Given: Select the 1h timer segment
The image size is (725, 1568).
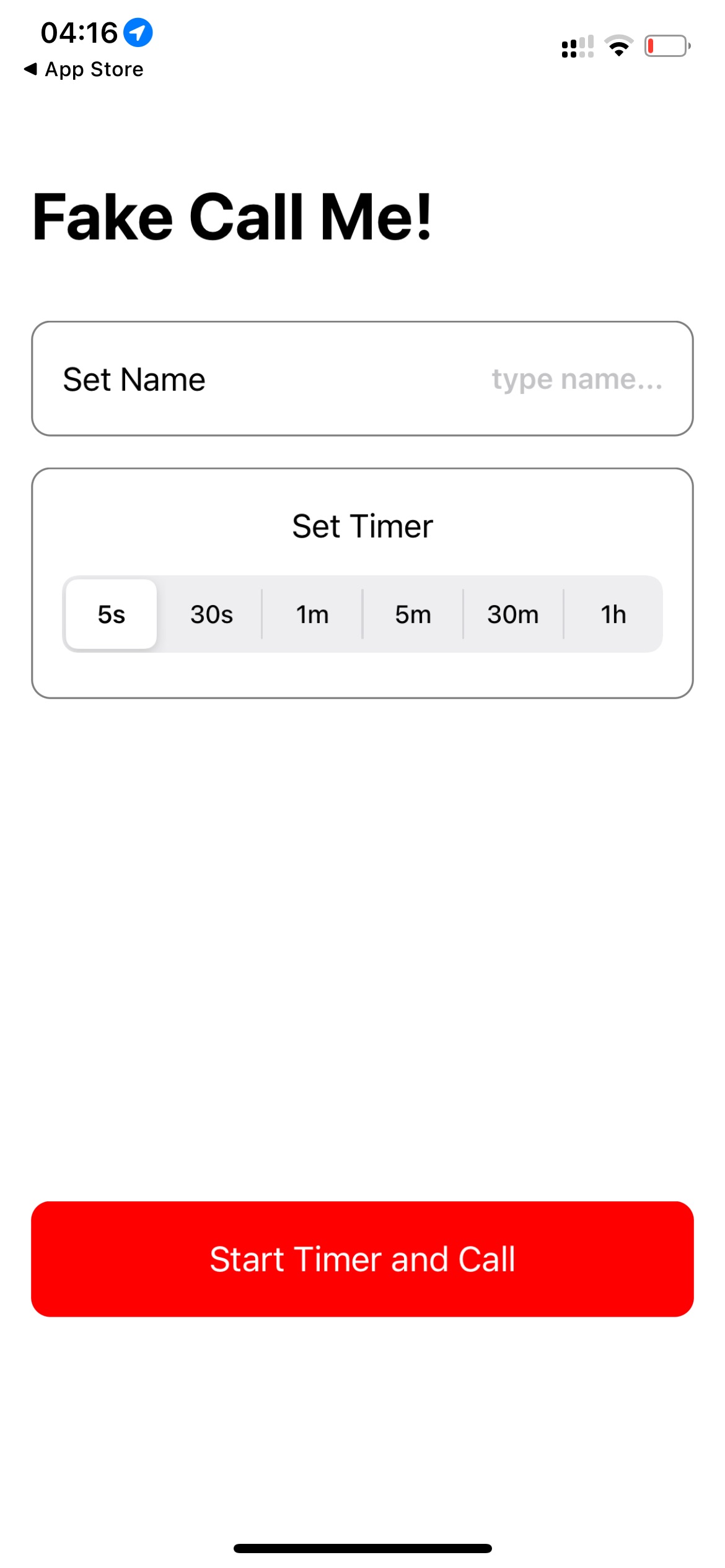Looking at the screenshot, I should point(613,614).
